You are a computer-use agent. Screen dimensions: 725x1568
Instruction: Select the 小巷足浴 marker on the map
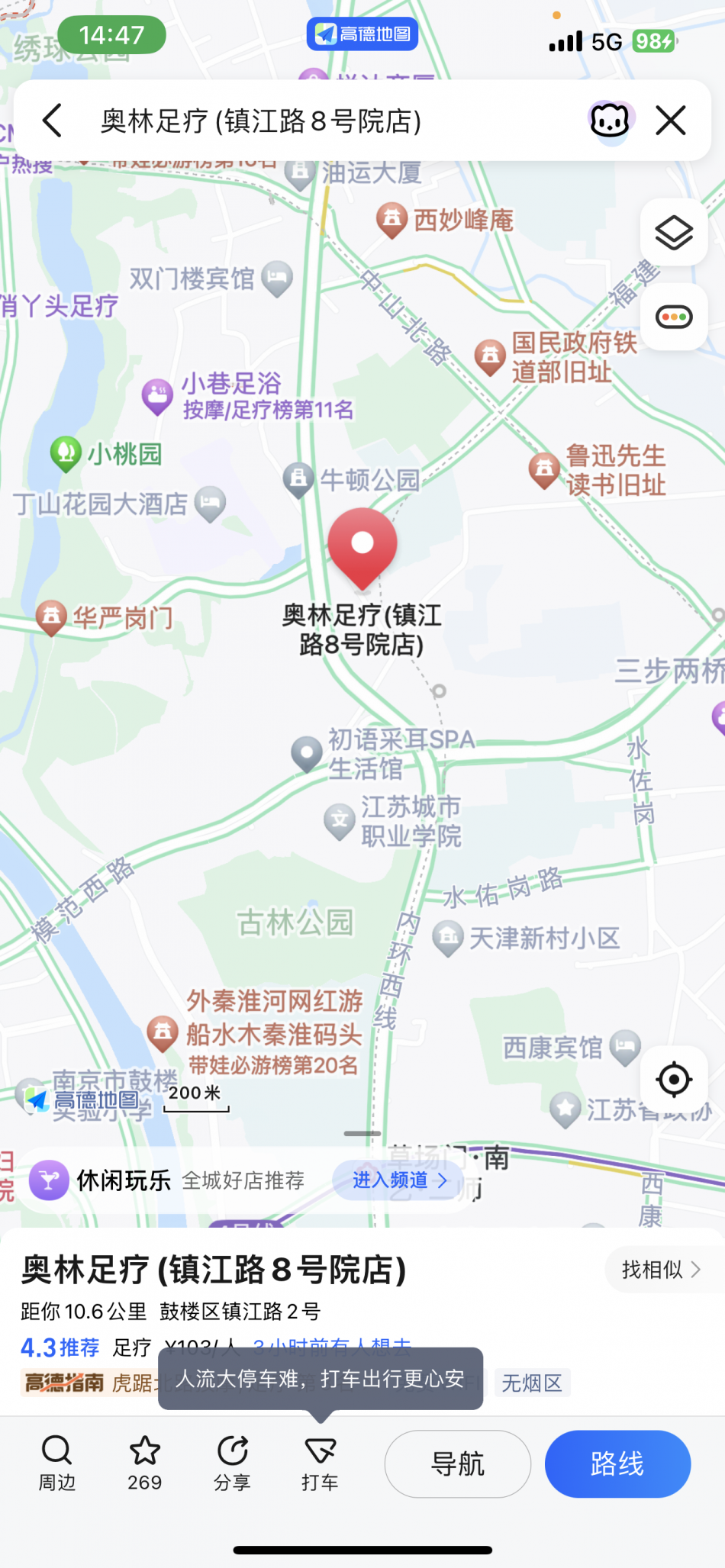tap(158, 395)
